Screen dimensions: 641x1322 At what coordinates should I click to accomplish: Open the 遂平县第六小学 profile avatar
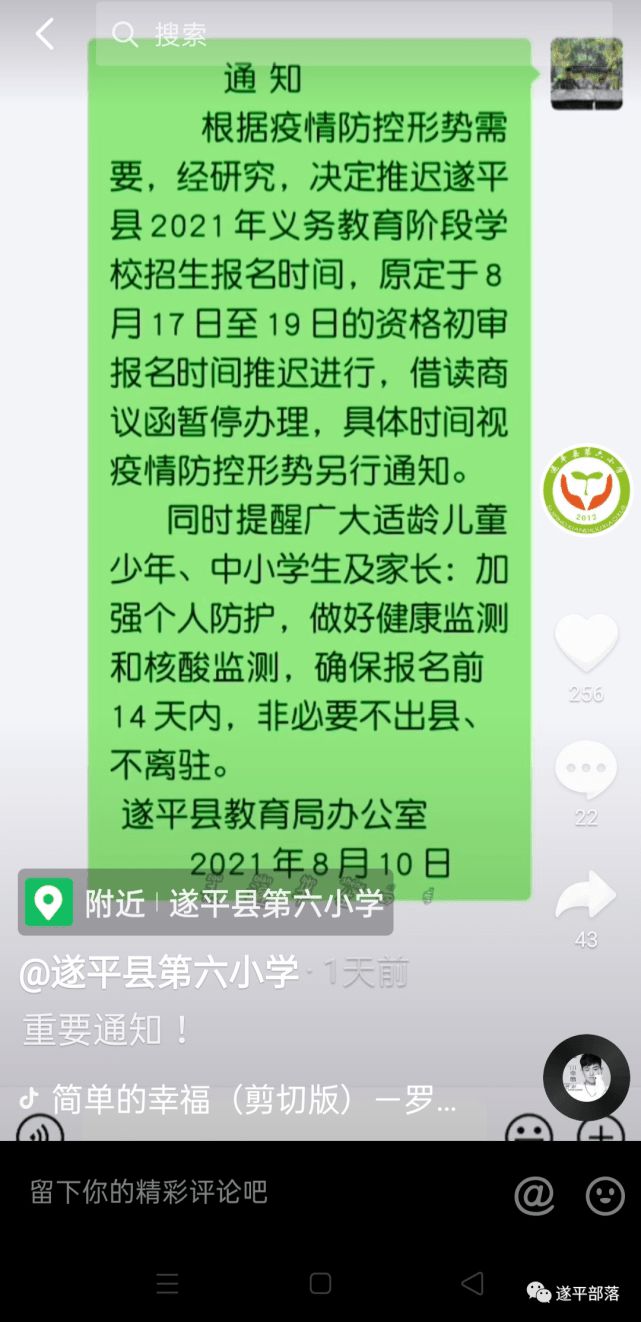point(587,490)
